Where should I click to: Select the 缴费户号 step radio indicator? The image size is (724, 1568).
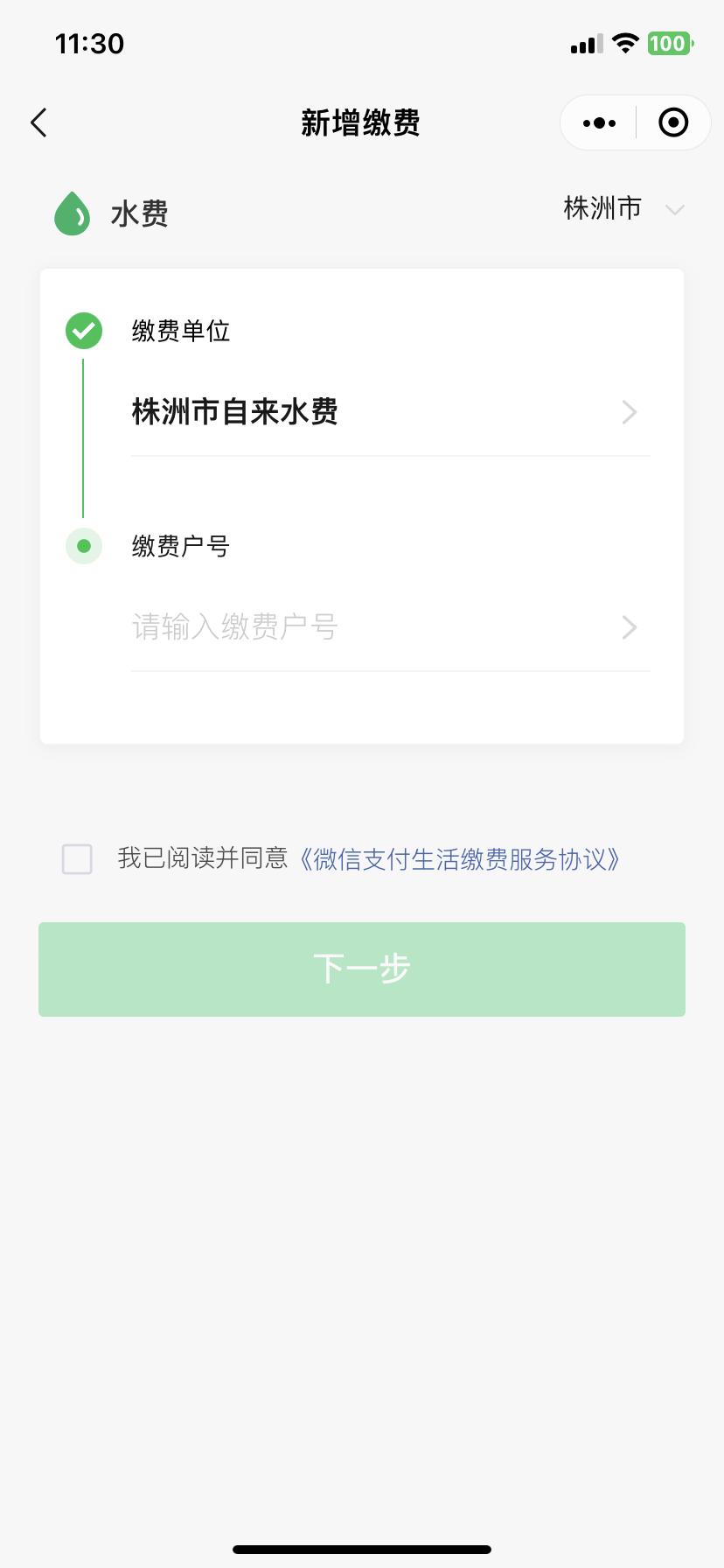(84, 545)
